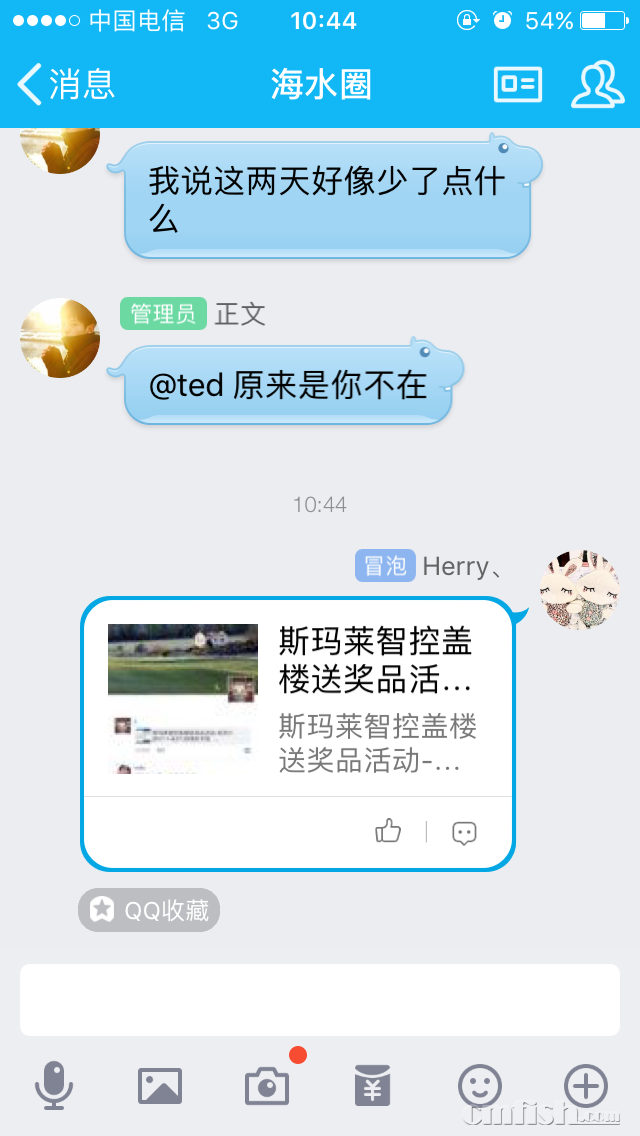The height and width of the screenshot is (1136, 640).
Task: Start voice input with the microphone
Action: coord(54,1085)
